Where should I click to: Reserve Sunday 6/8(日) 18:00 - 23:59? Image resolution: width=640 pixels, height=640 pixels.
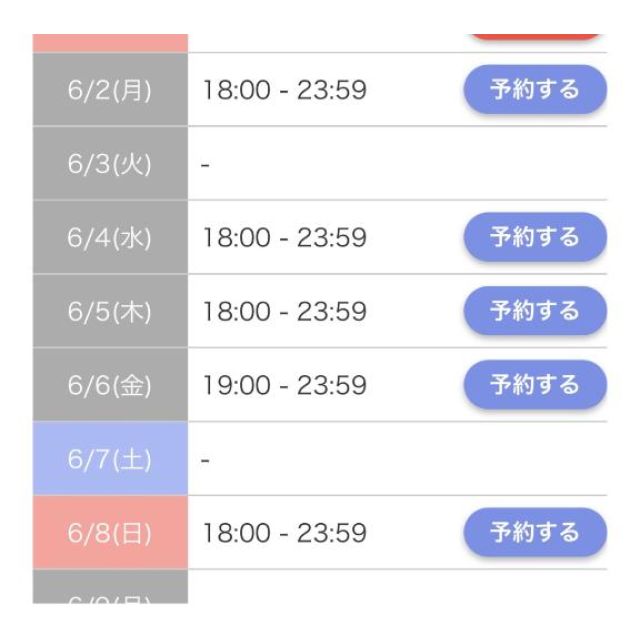[x=534, y=532]
